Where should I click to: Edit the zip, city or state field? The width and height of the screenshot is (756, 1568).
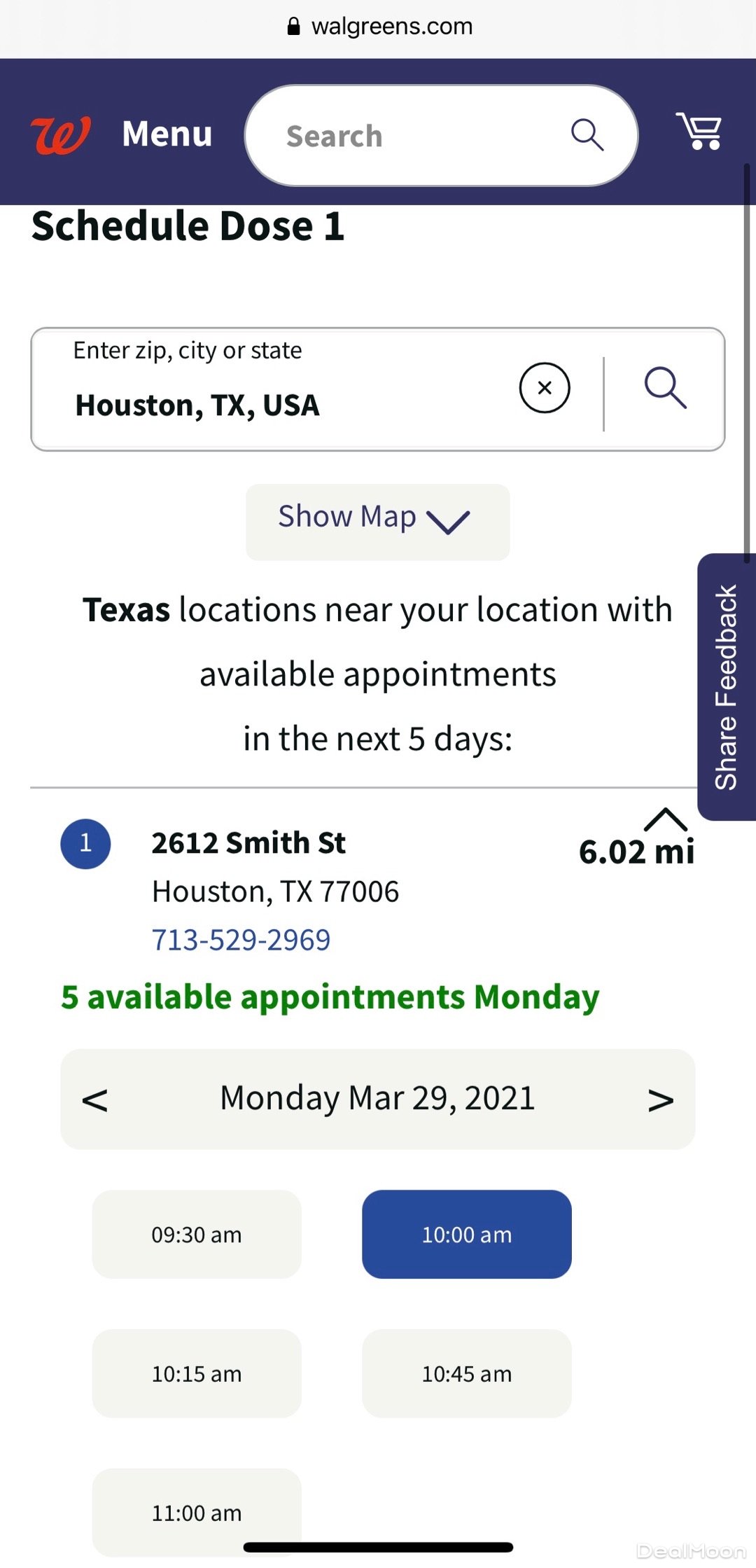pos(280,404)
